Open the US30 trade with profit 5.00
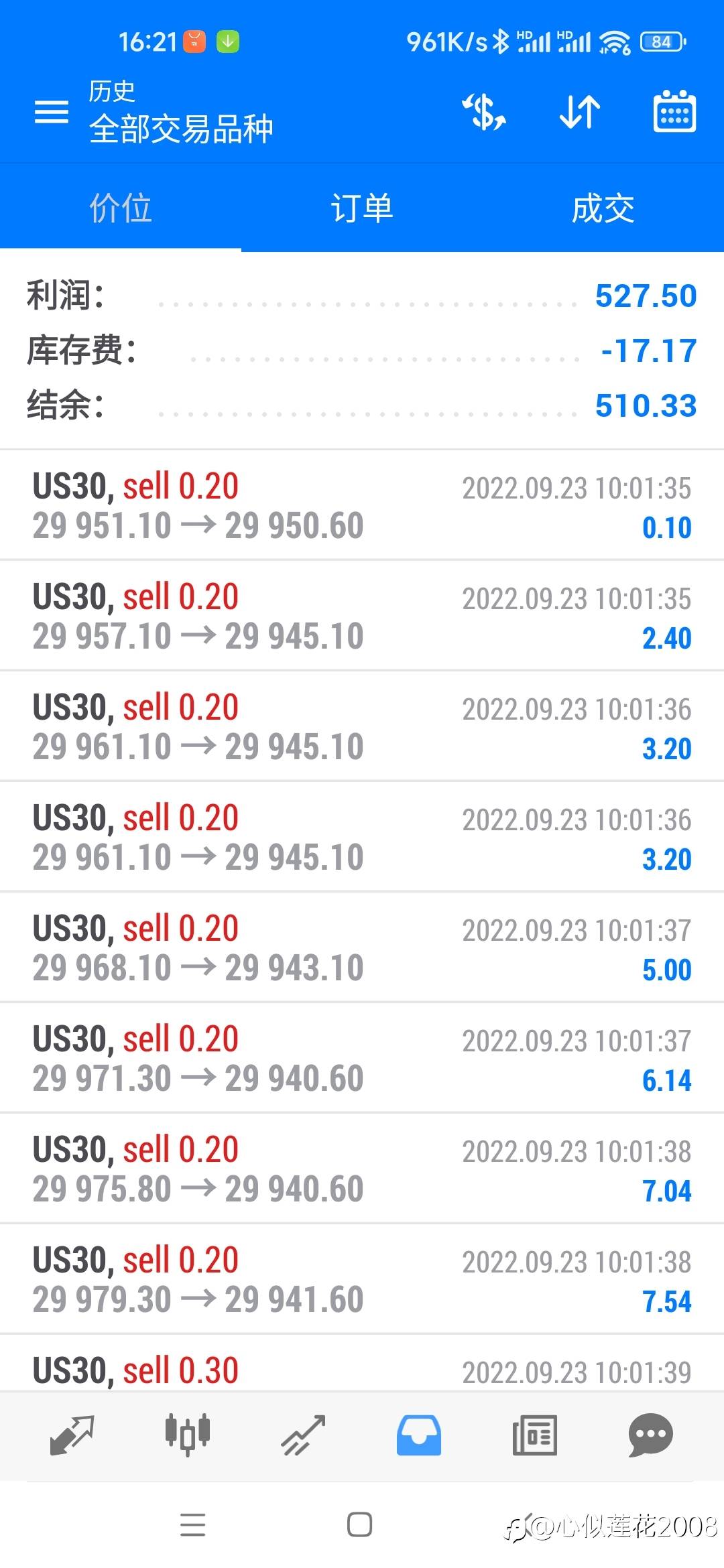 point(362,948)
